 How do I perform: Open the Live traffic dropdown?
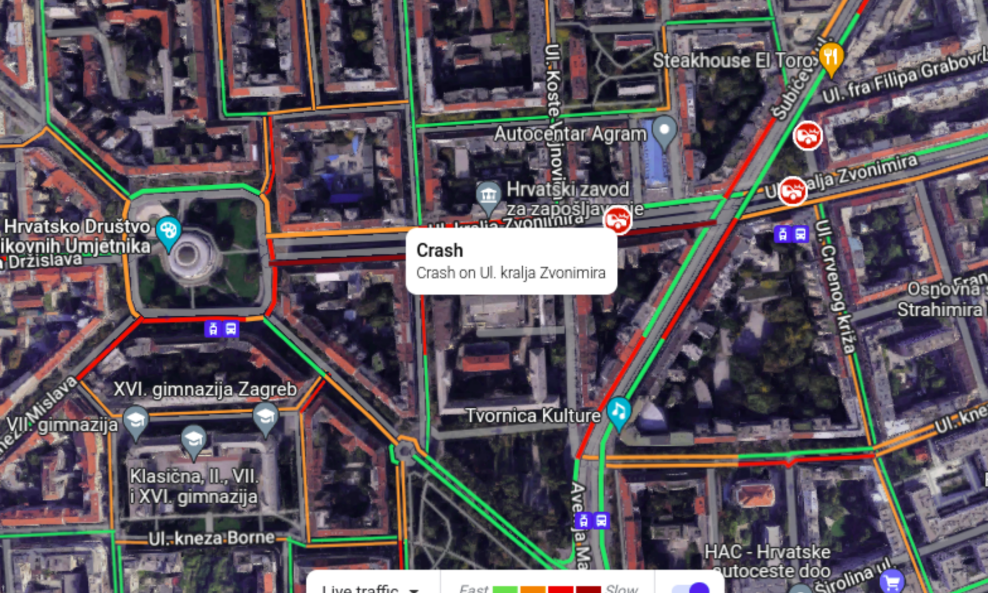371,587
